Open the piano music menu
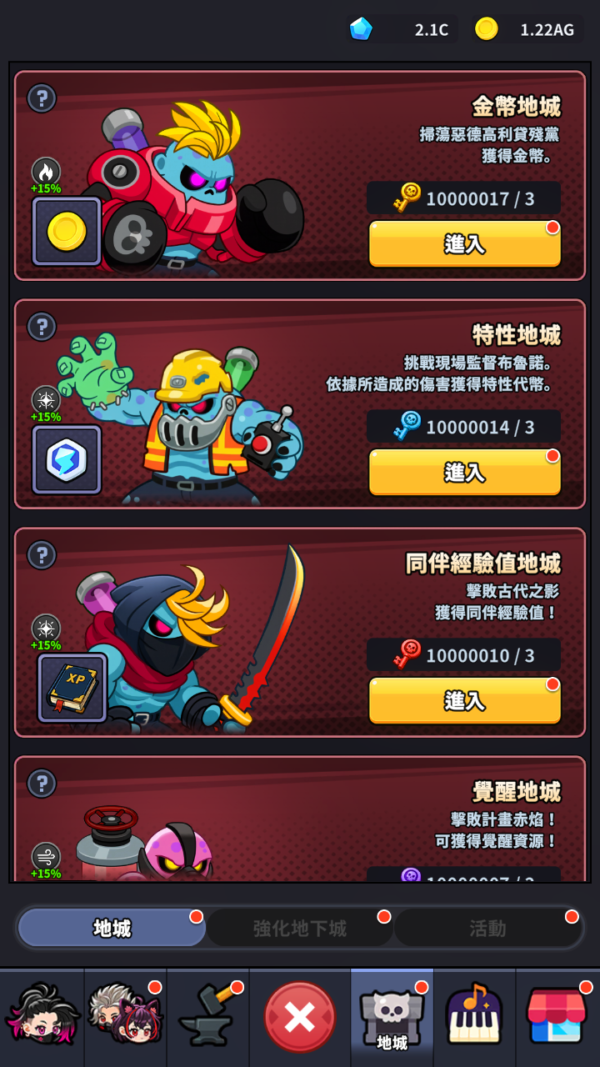 point(474,1017)
